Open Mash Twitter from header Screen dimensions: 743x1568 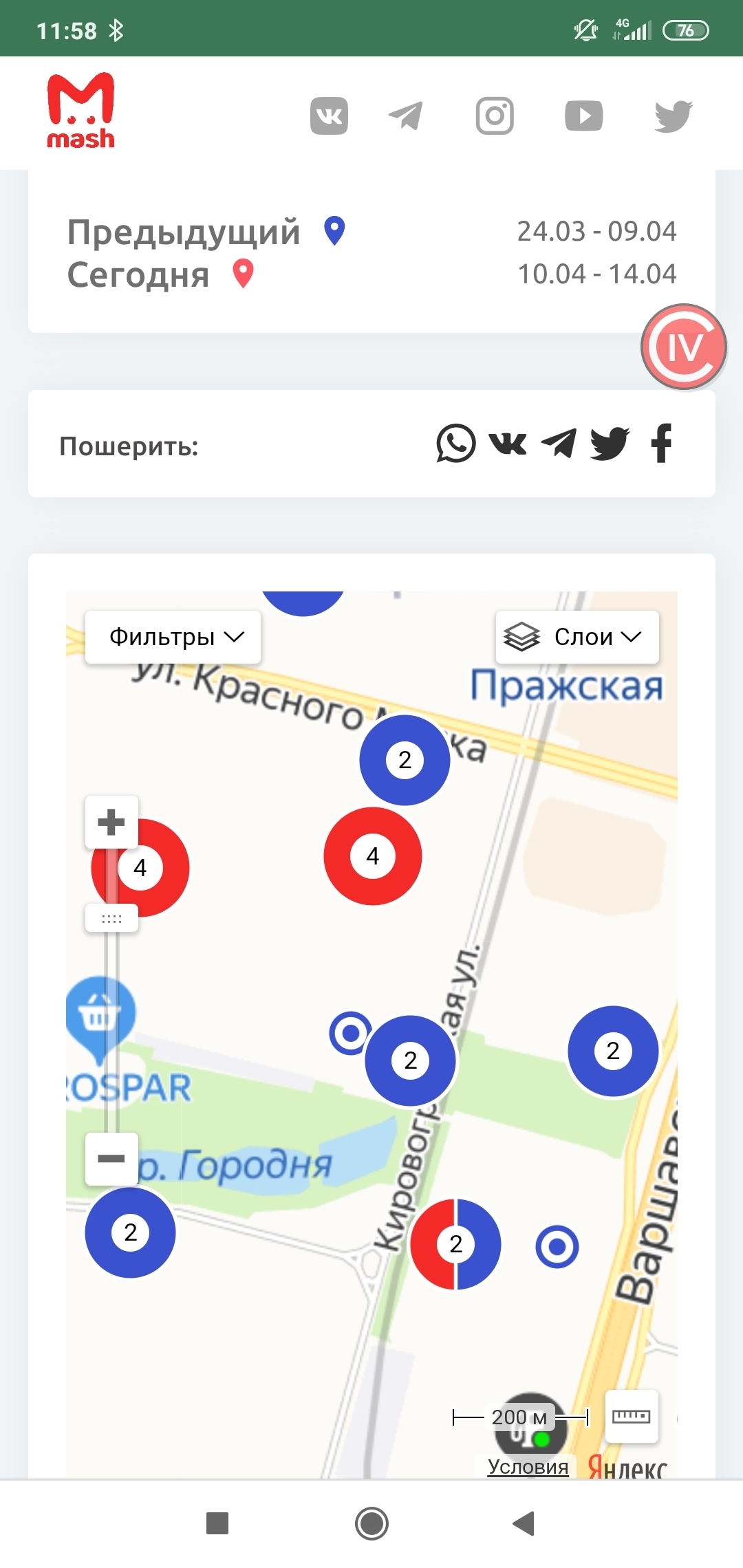pyautogui.click(x=673, y=116)
